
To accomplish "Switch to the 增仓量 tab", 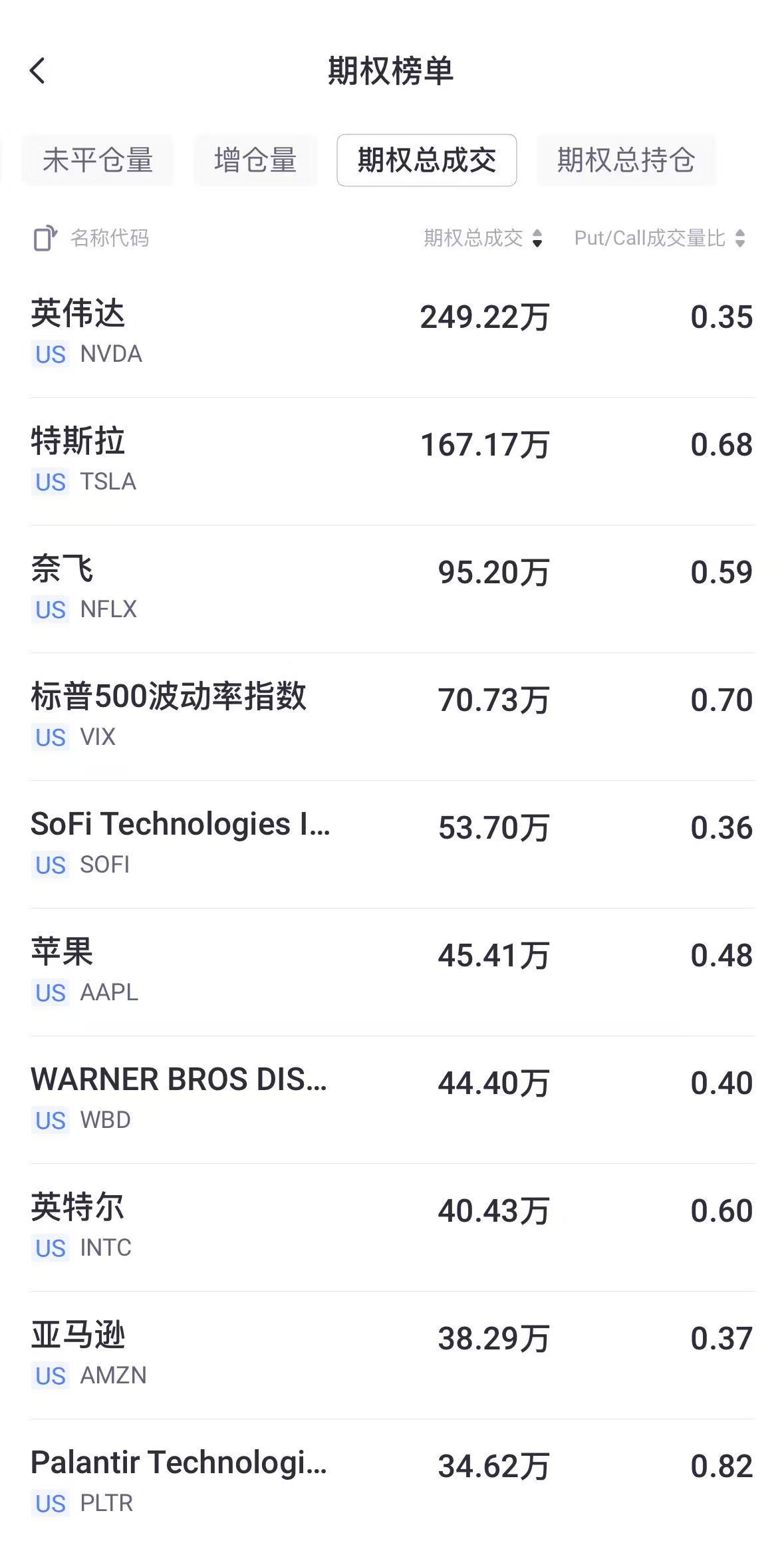I will click(255, 160).
